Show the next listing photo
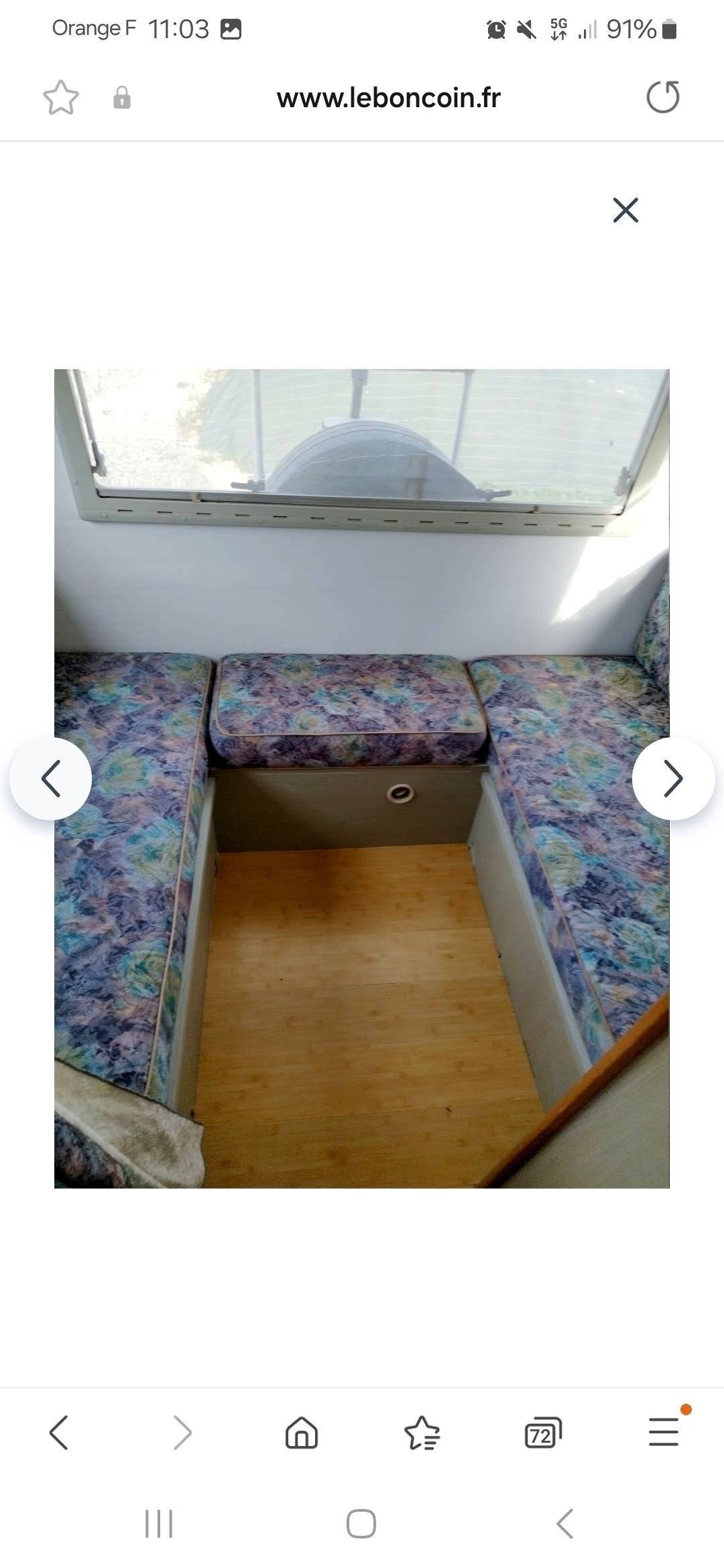Image resolution: width=724 pixels, height=1568 pixels. pyautogui.click(x=673, y=779)
